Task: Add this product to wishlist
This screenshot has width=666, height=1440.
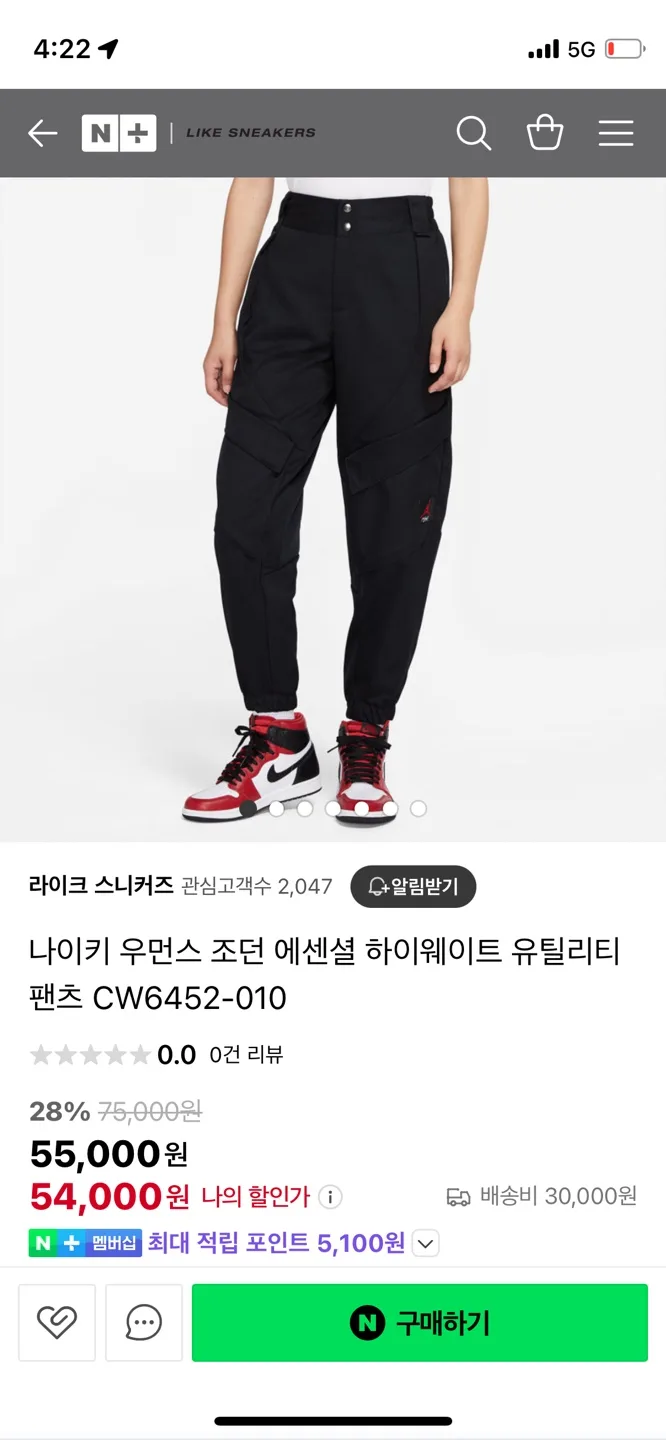Action: 57,1323
